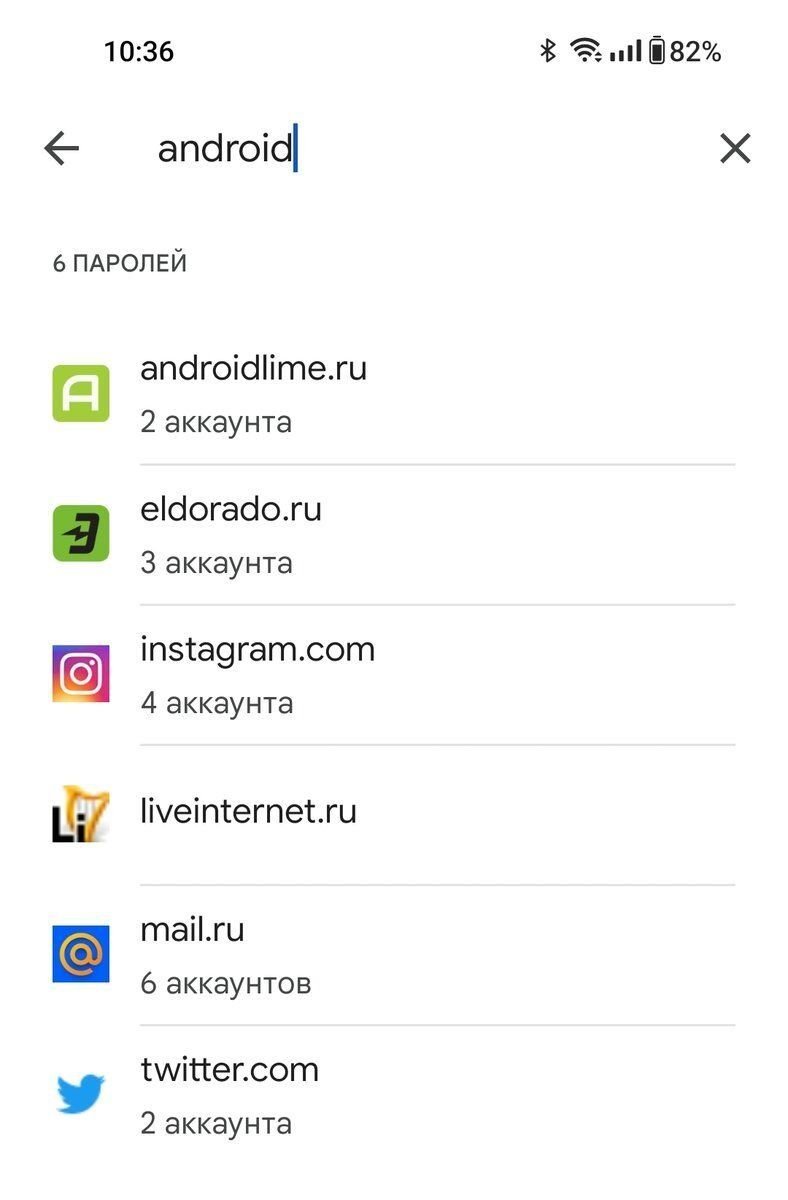The height and width of the screenshot is (1200, 788).
Task: Select the instagram.com password entry
Action: (393, 674)
